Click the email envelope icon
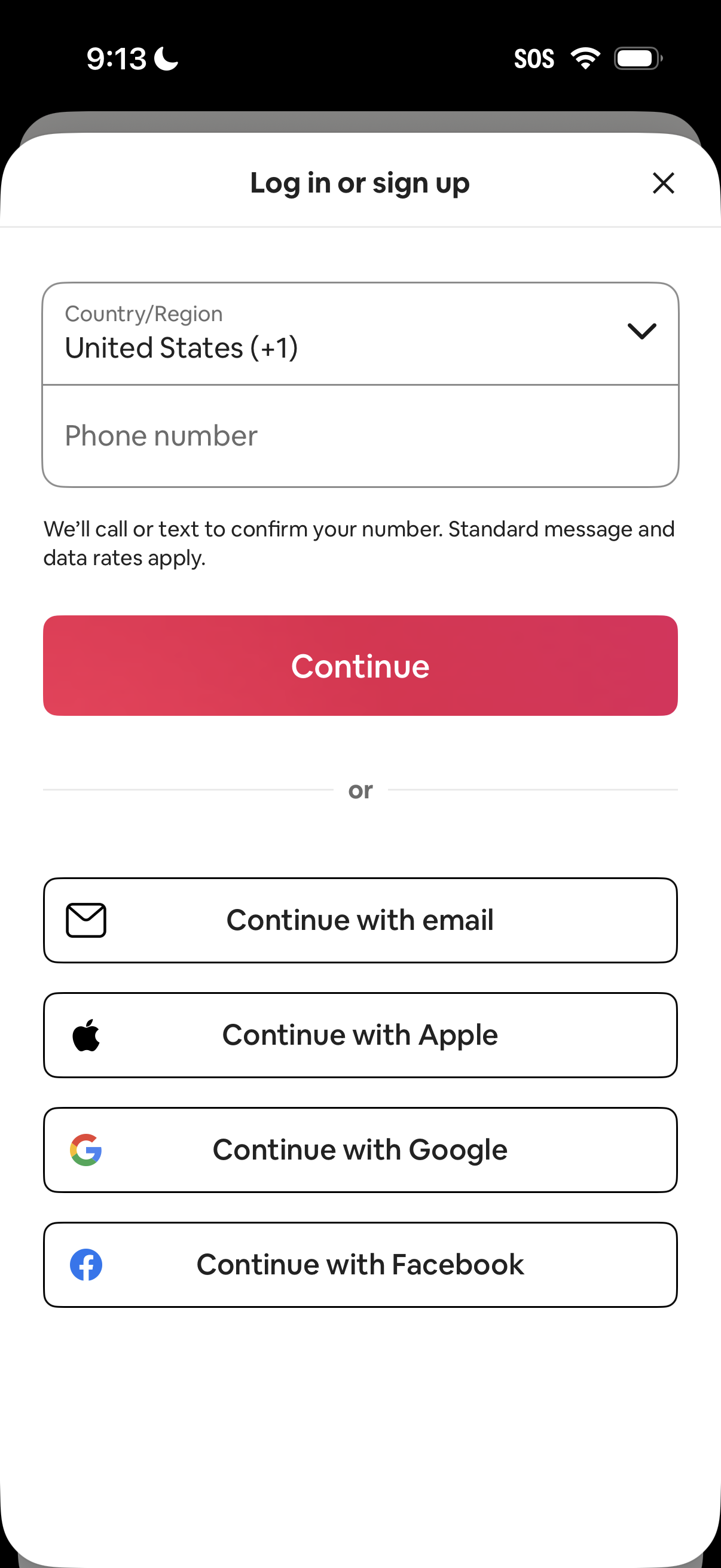The width and height of the screenshot is (721, 1568). pos(85,920)
